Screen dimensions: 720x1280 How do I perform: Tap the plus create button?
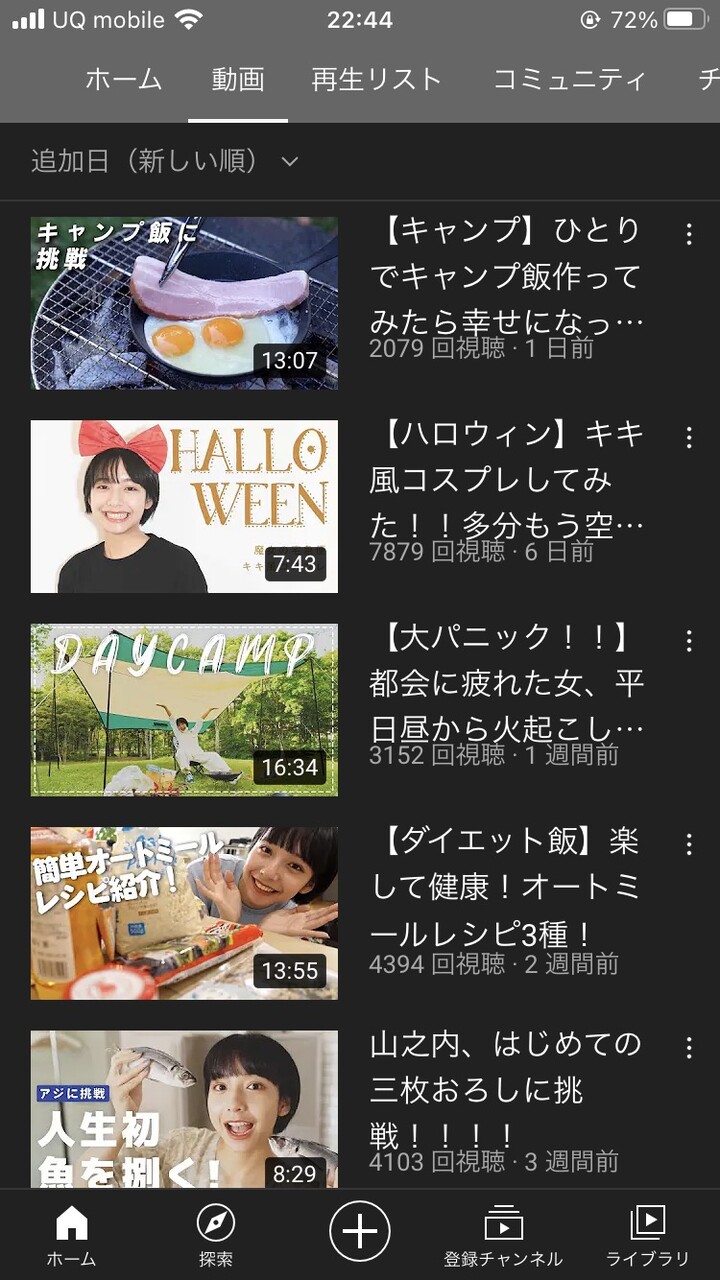[360, 1230]
